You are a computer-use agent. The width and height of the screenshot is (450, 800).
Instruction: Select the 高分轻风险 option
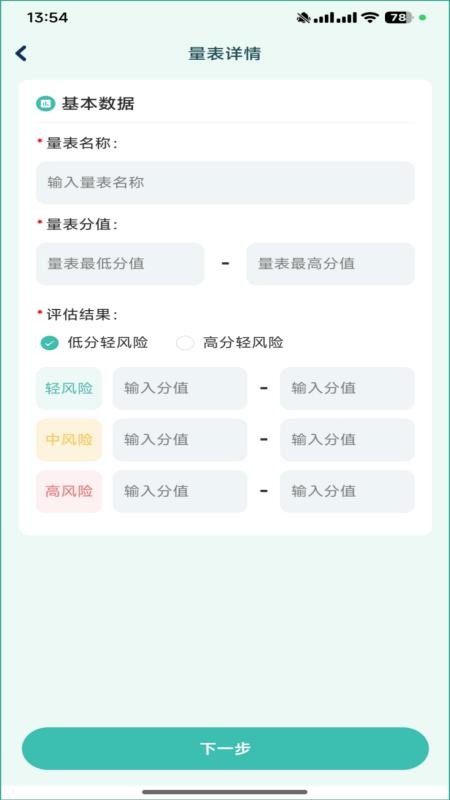[x=230, y=343]
